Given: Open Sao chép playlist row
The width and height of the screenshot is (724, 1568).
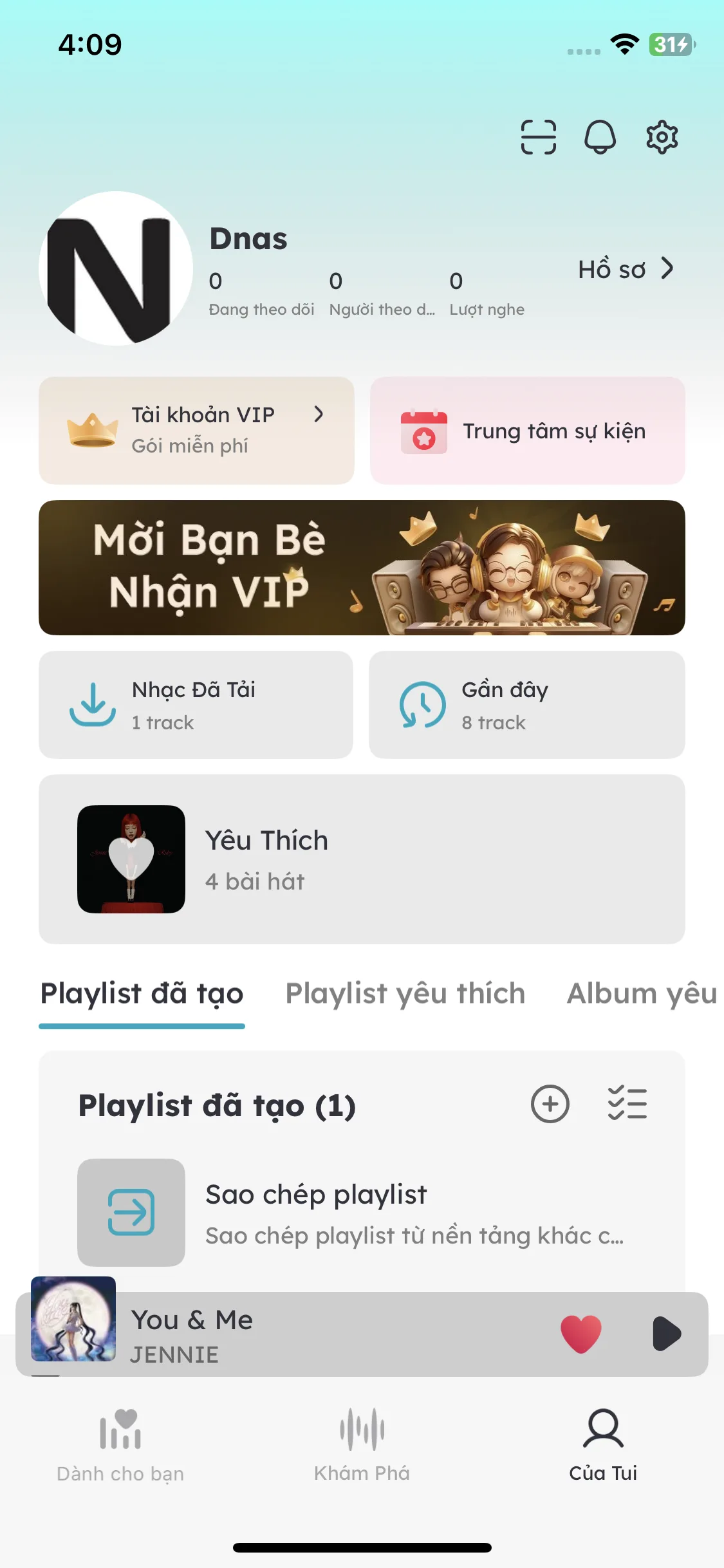Looking at the screenshot, I should pyautogui.click(x=362, y=1213).
